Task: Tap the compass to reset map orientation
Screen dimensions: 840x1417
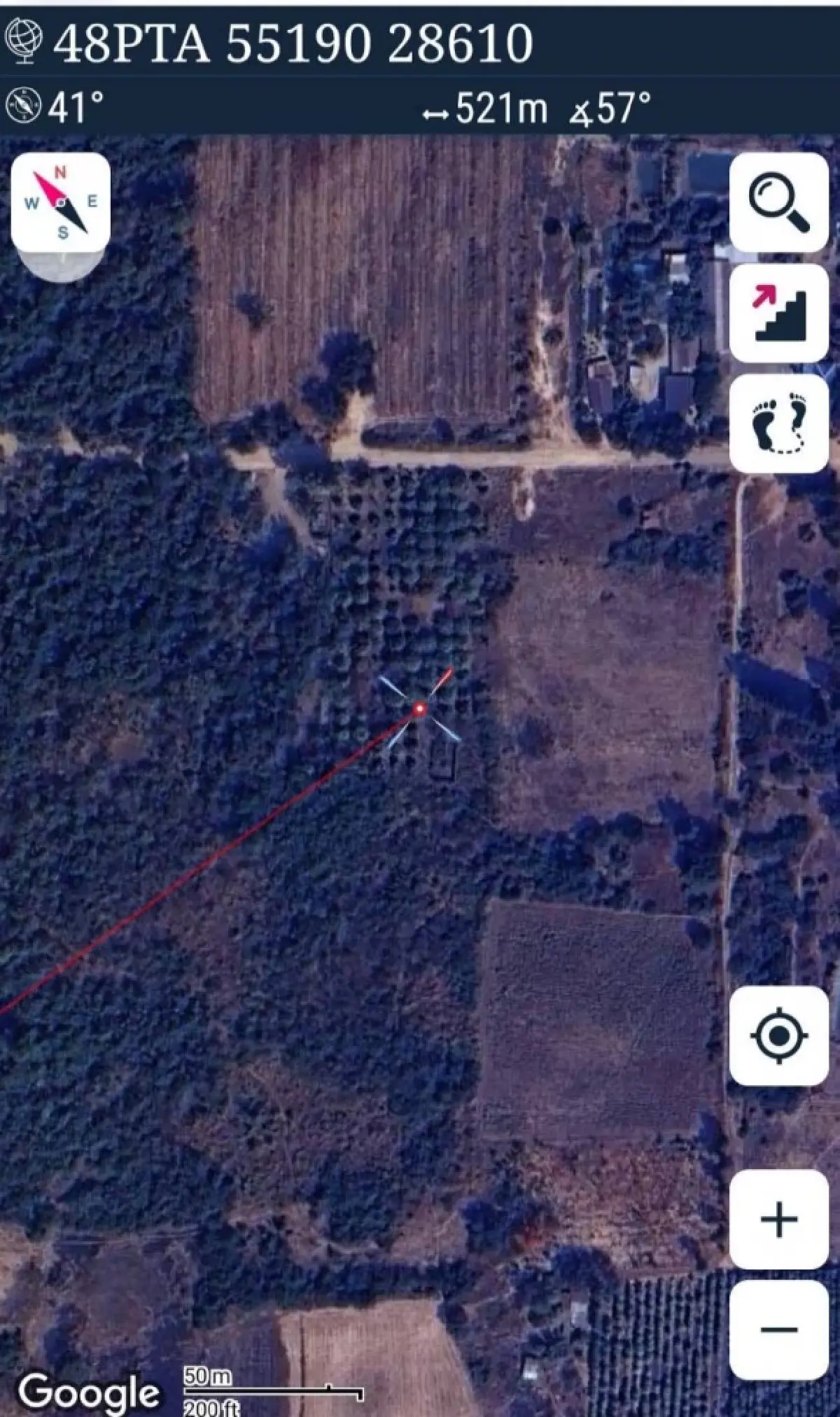Action: [x=61, y=203]
